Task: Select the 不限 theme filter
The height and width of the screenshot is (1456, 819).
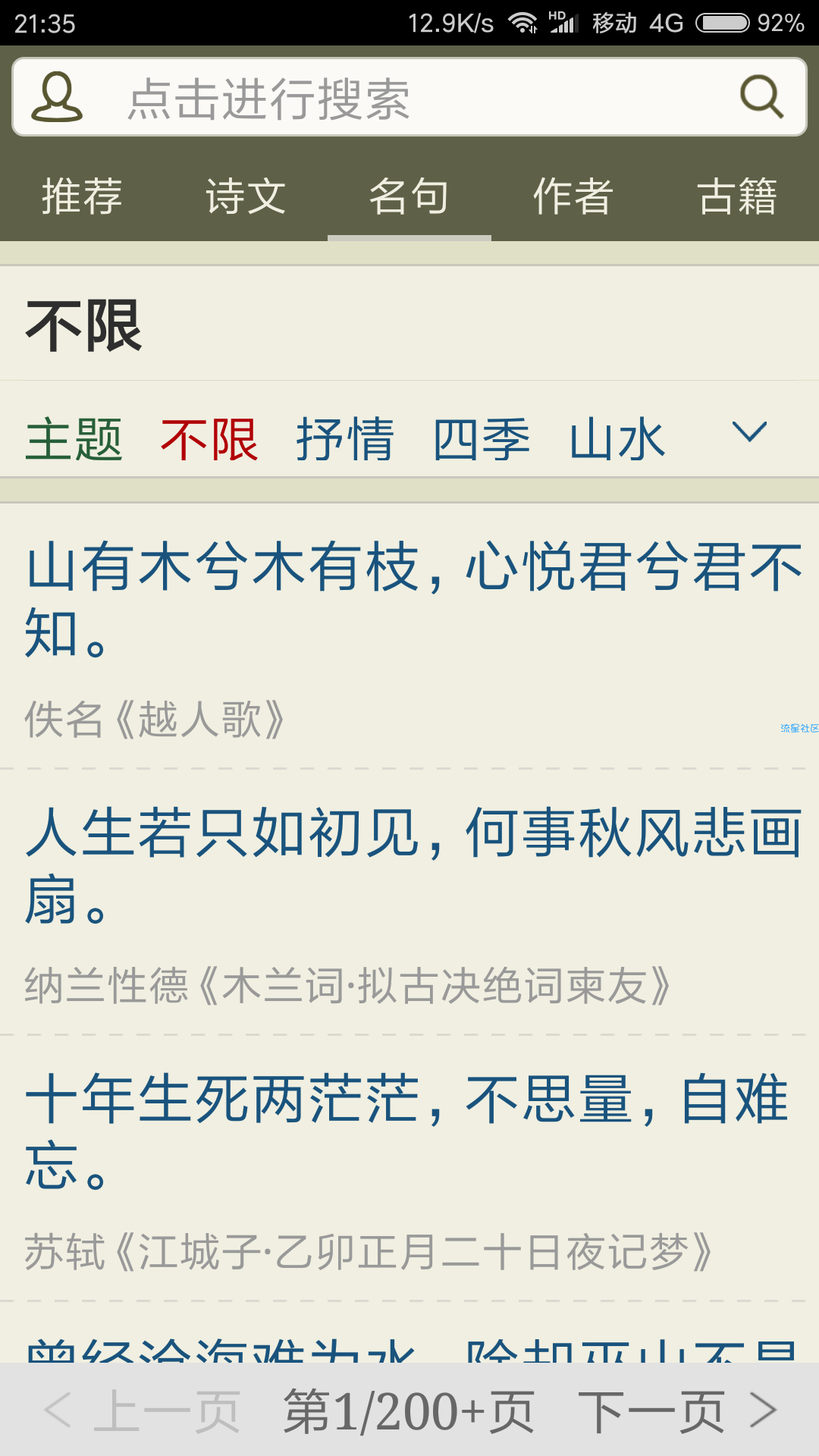Action: pyautogui.click(x=209, y=440)
